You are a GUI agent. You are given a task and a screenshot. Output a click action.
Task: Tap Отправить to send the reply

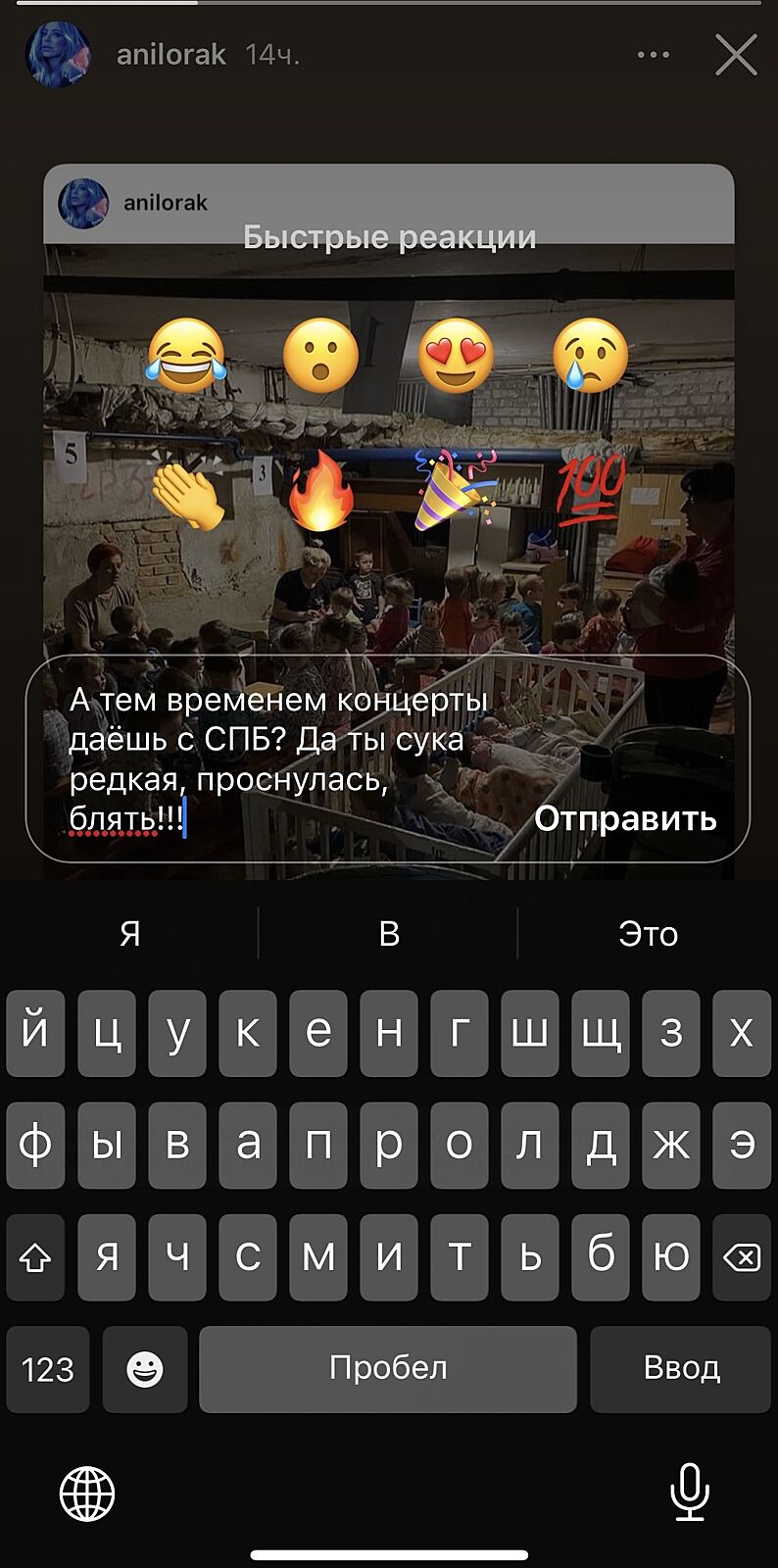click(625, 818)
